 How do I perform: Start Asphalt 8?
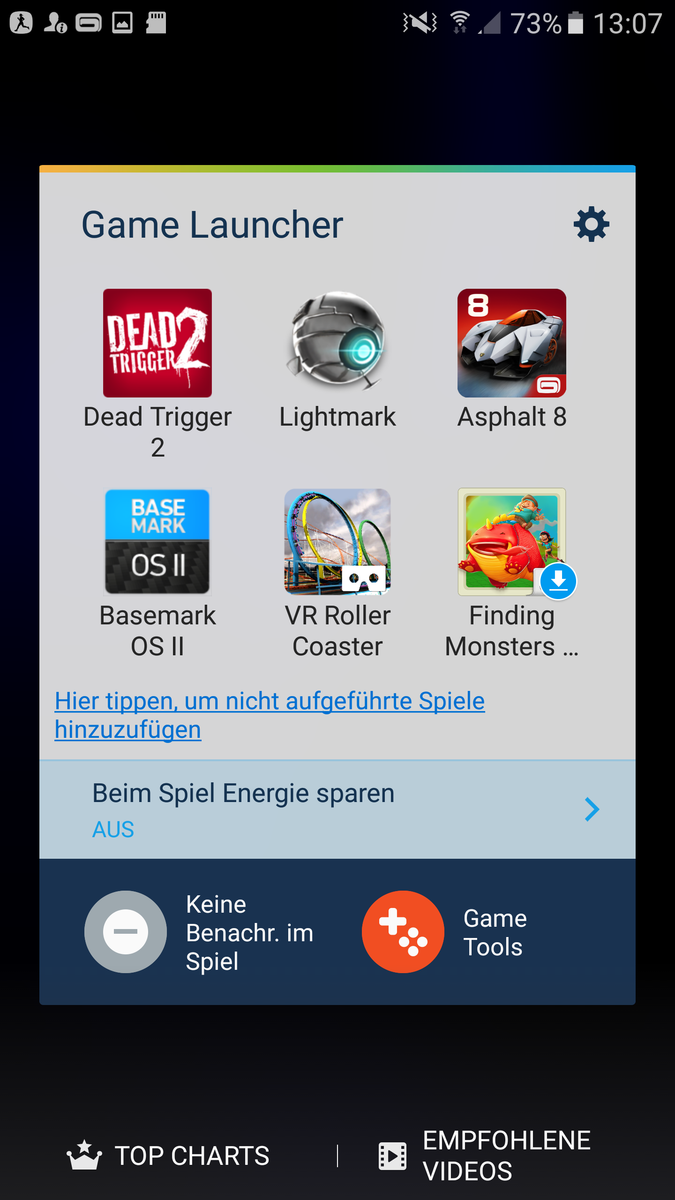512,344
